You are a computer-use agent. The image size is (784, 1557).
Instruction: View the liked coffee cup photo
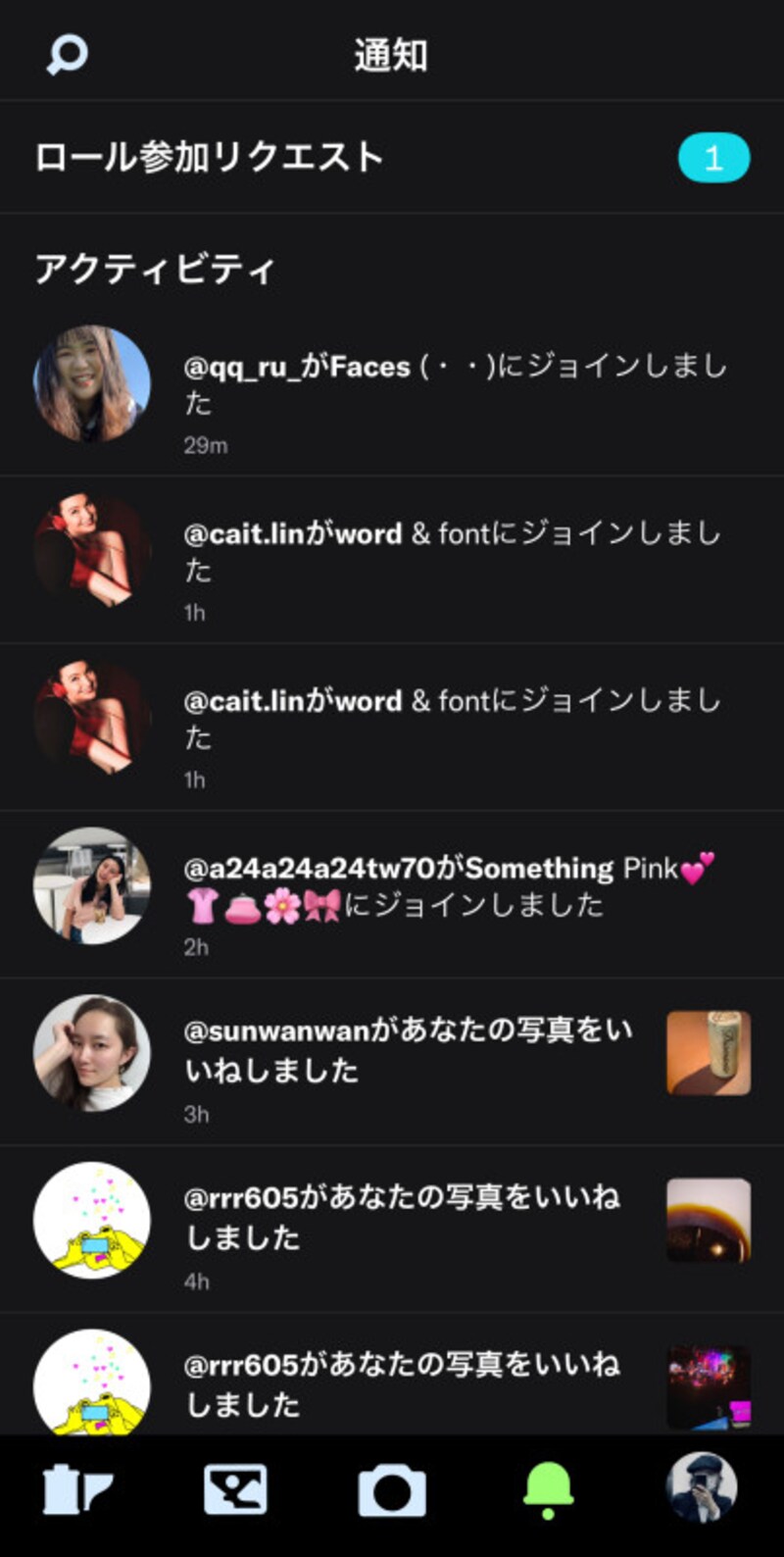click(x=708, y=1220)
